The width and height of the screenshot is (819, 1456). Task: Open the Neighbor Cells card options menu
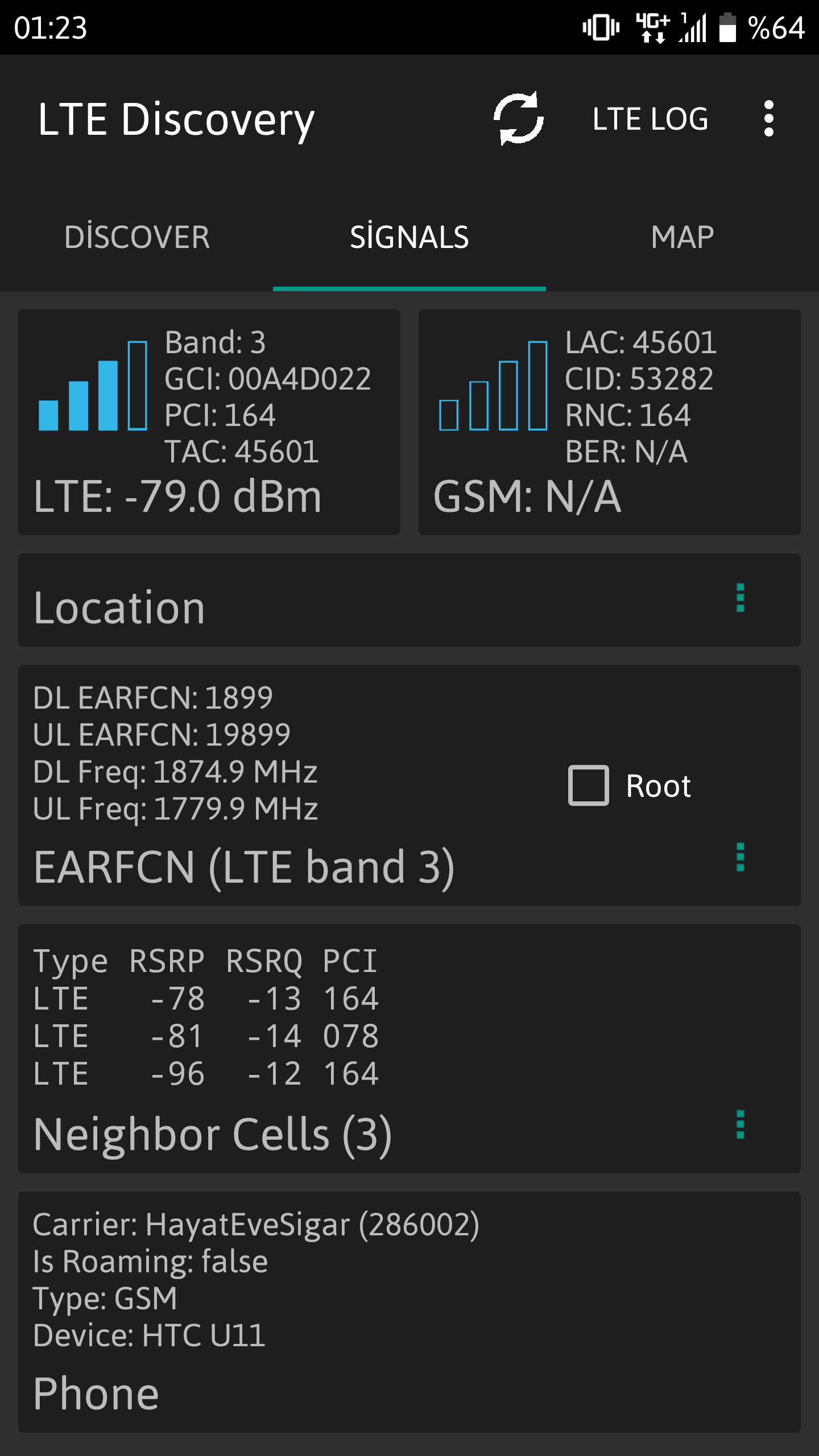pos(740,1124)
